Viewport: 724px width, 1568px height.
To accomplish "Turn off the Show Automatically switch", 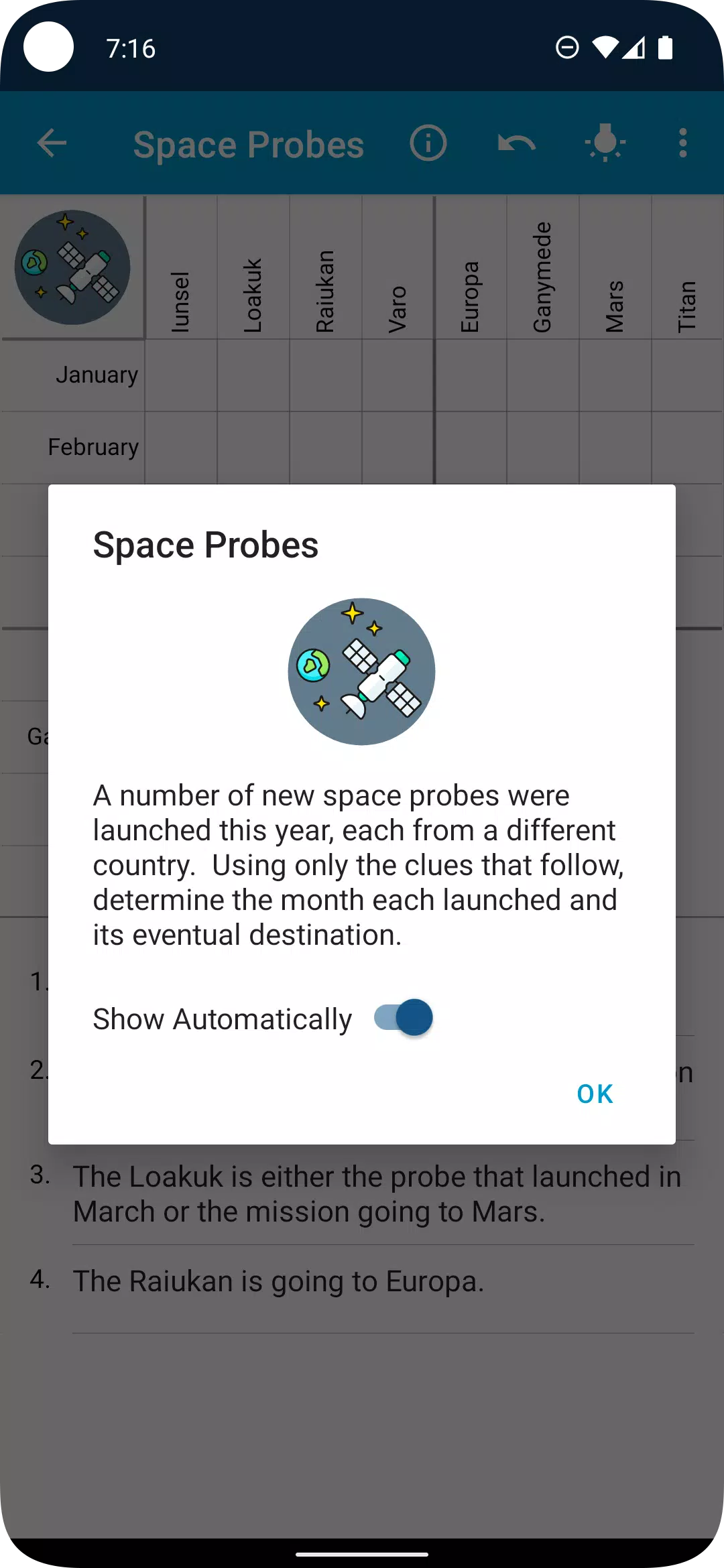I will pyautogui.click(x=404, y=1018).
